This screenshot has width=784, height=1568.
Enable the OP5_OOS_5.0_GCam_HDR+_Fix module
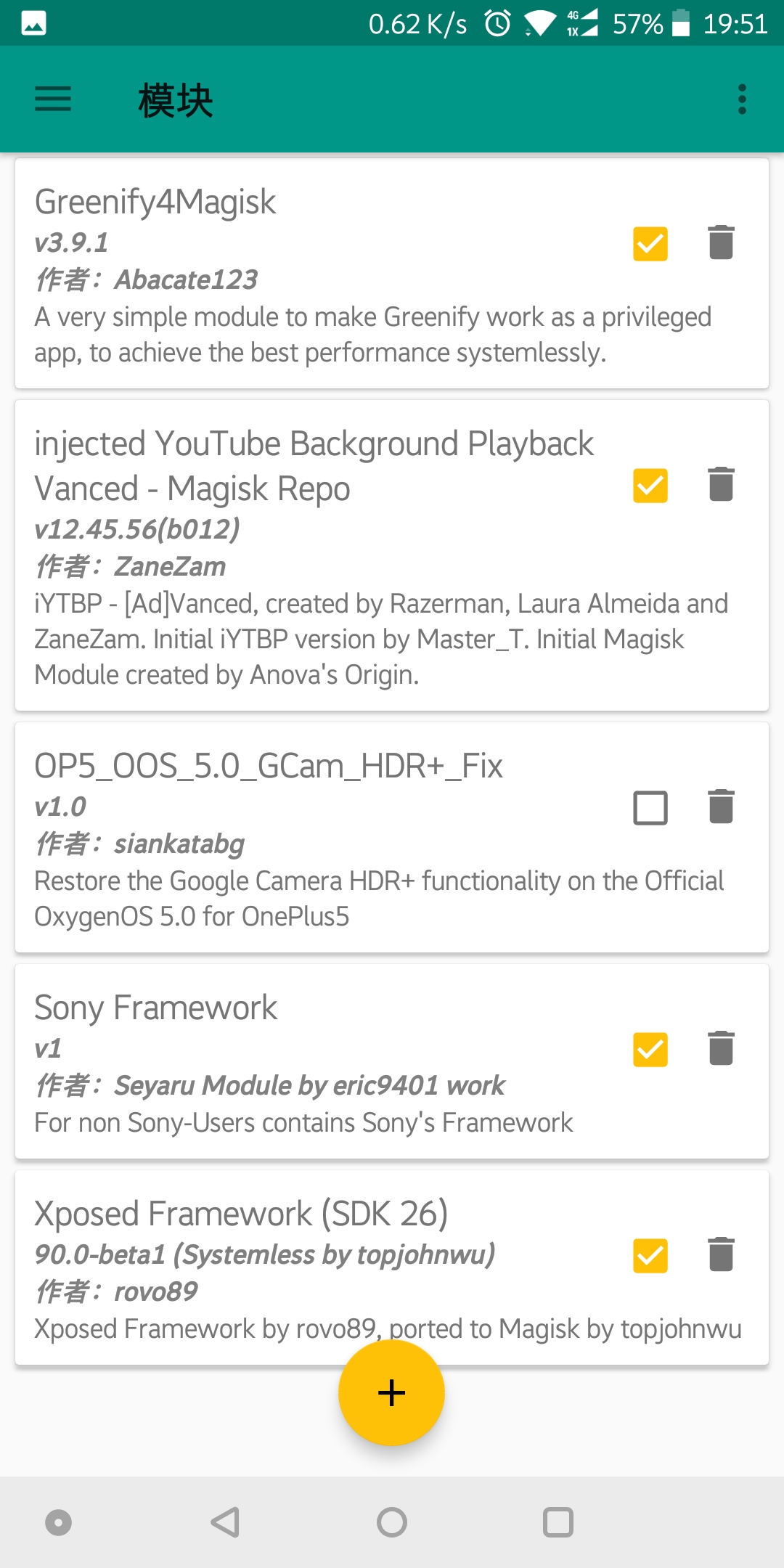point(650,807)
